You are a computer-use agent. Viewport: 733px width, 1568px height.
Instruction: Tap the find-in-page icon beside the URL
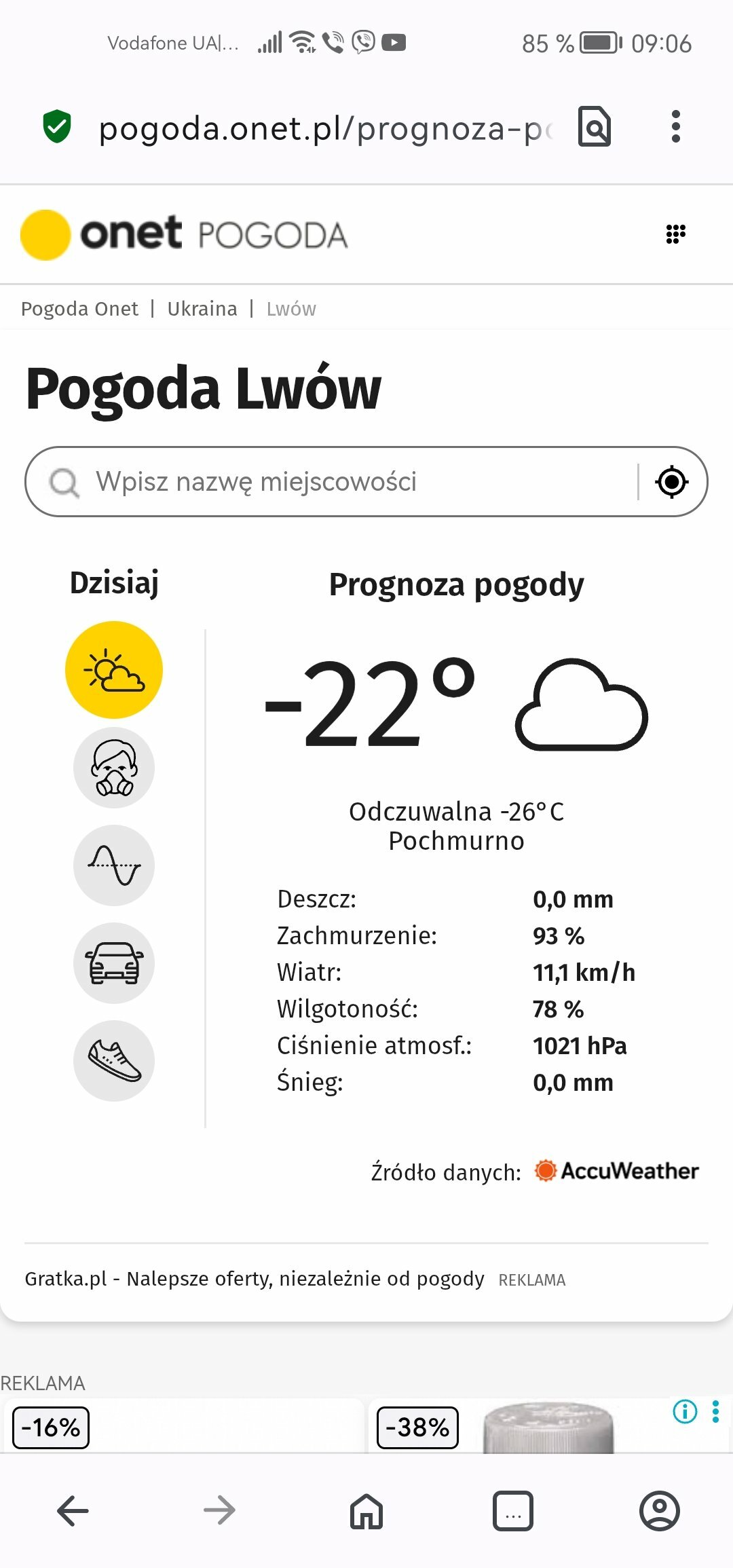pyautogui.click(x=595, y=127)
